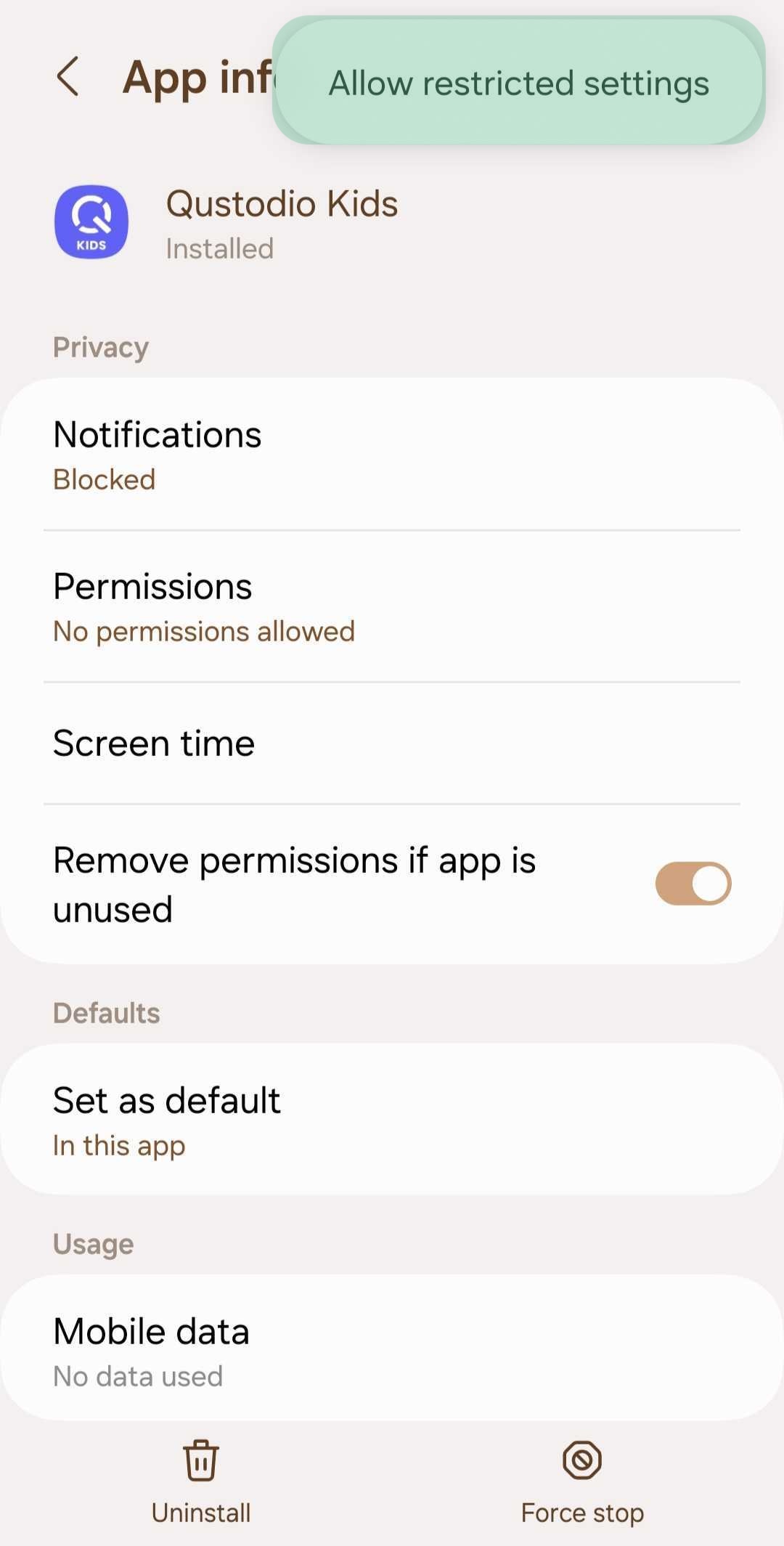Open the Permissions row
The width and height of the screenshot is (784, 1546).
(x=392, y=607)
